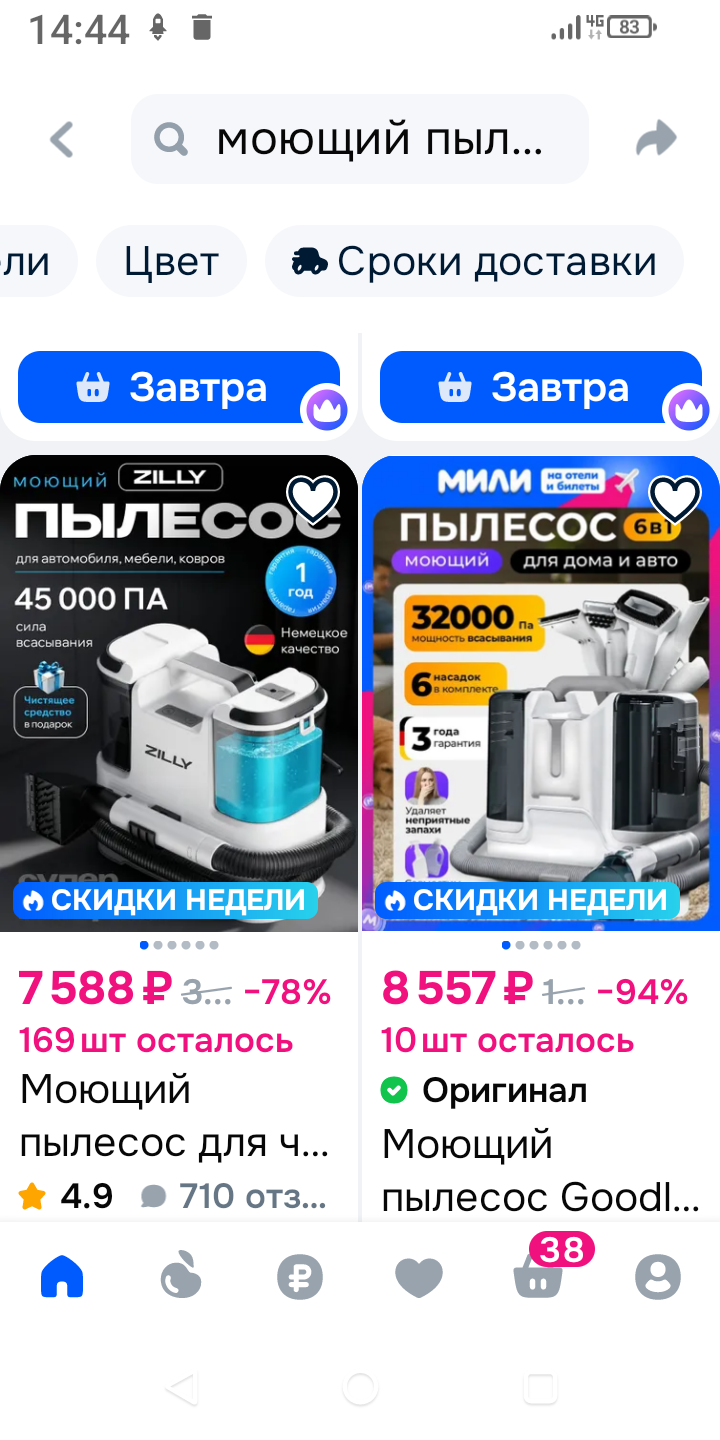Screen dimensions: 720x1440
Task: Share these search results
Action: click(656, 140)
